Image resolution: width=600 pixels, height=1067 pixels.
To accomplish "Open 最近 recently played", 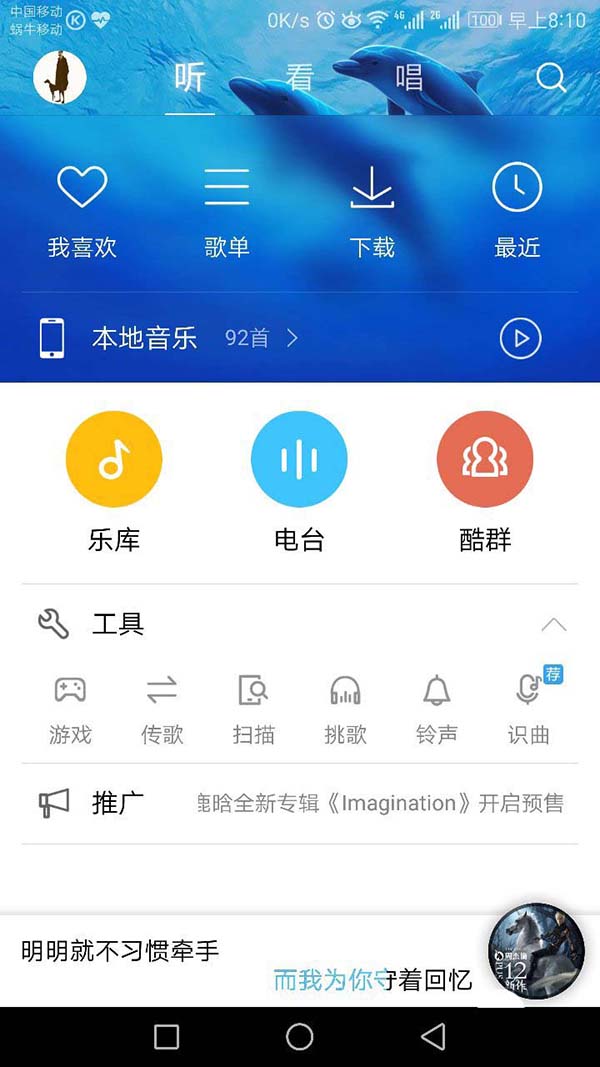I will point(517,210).
